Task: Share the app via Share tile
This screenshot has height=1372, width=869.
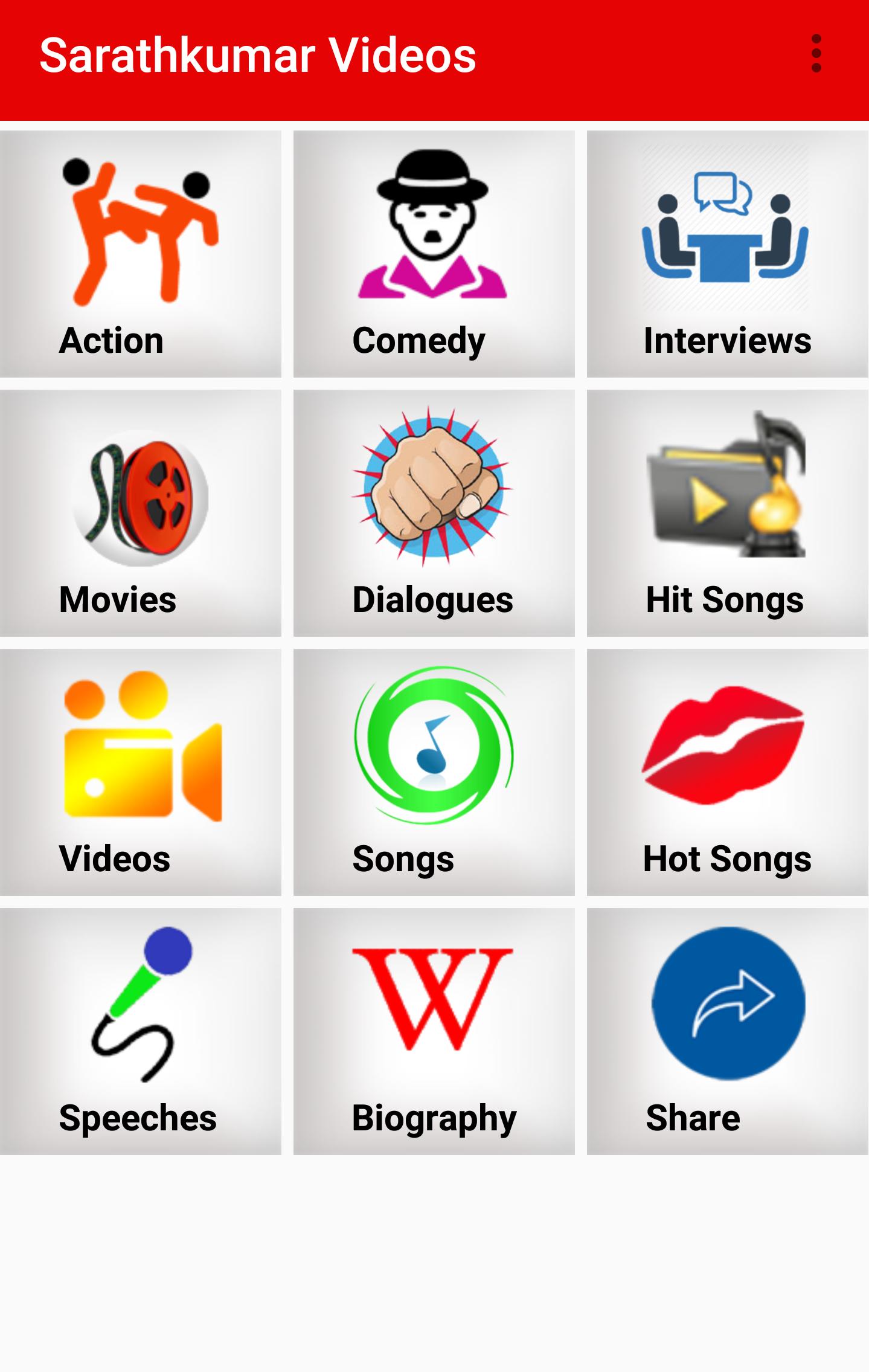Action: 727,1031
